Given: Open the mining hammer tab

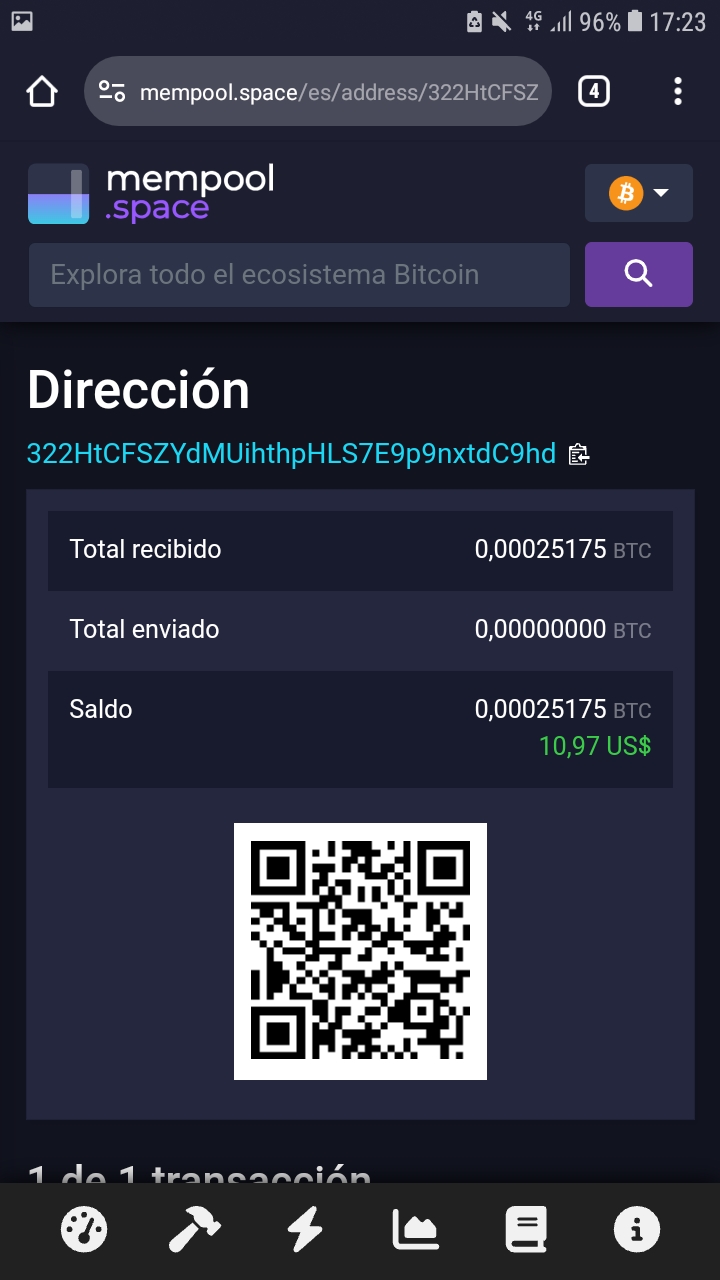Looking at the screenshot, I should 194,1229.
